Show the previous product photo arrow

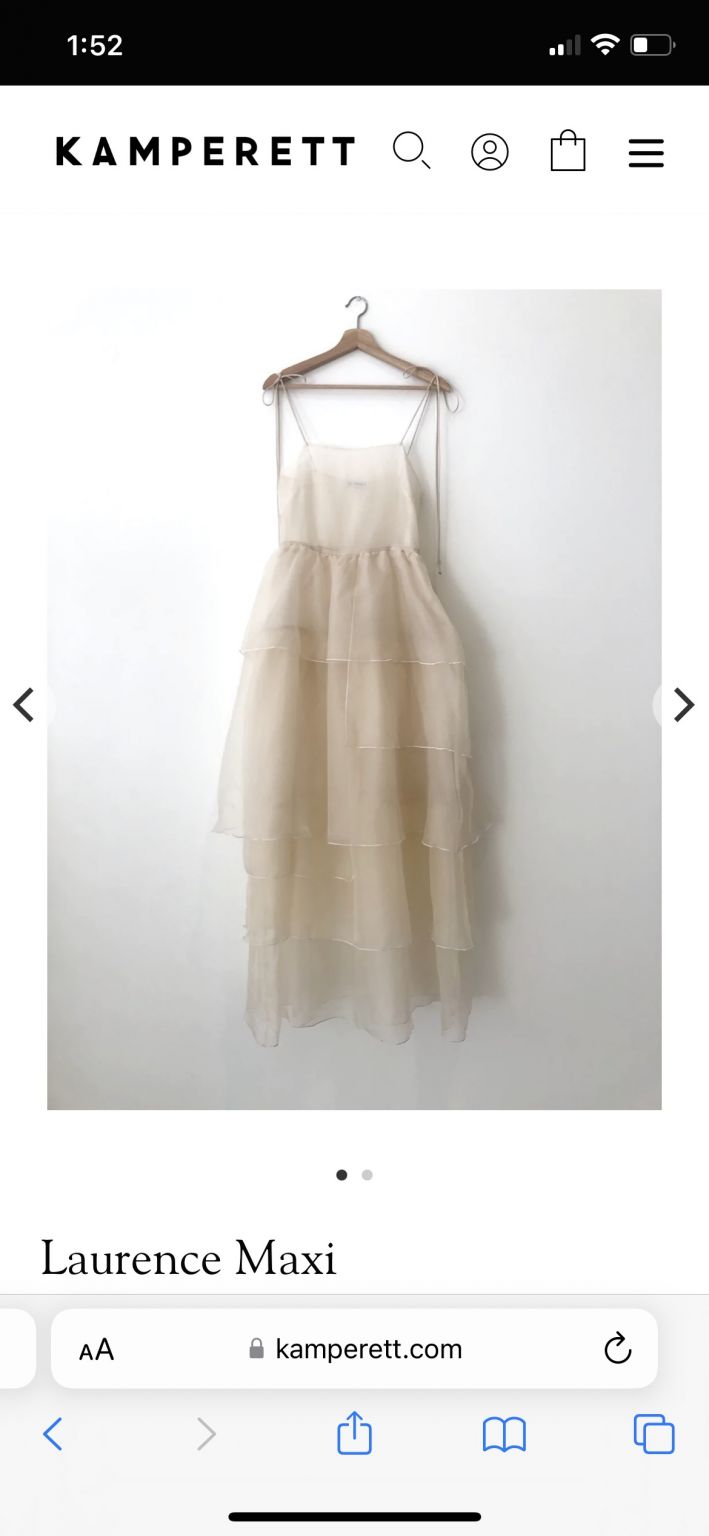pyautogui.click(x=24, y=705)
